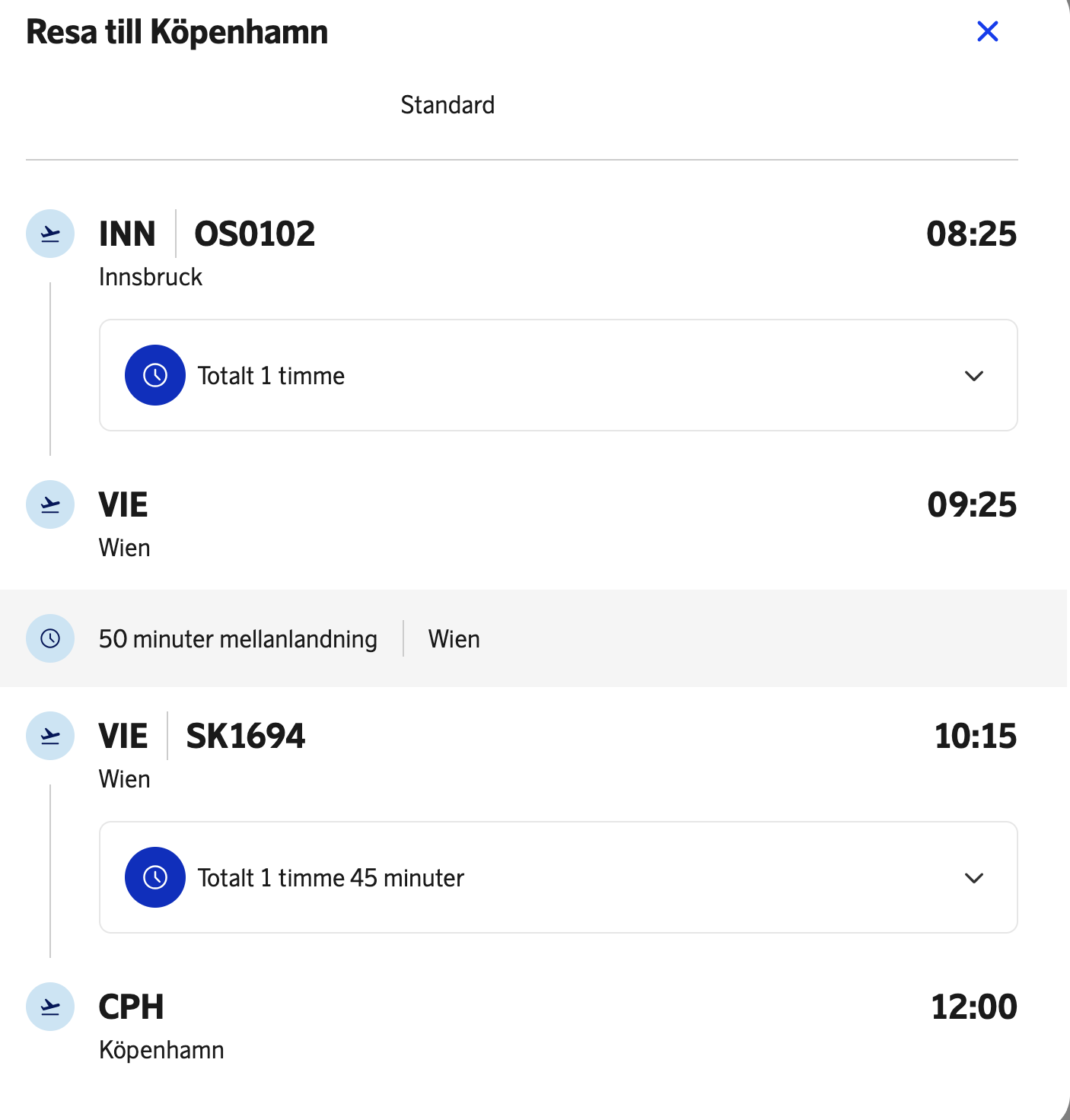
Task: Click the plane icon beside VIE SK1694
Action: (49, 736)
